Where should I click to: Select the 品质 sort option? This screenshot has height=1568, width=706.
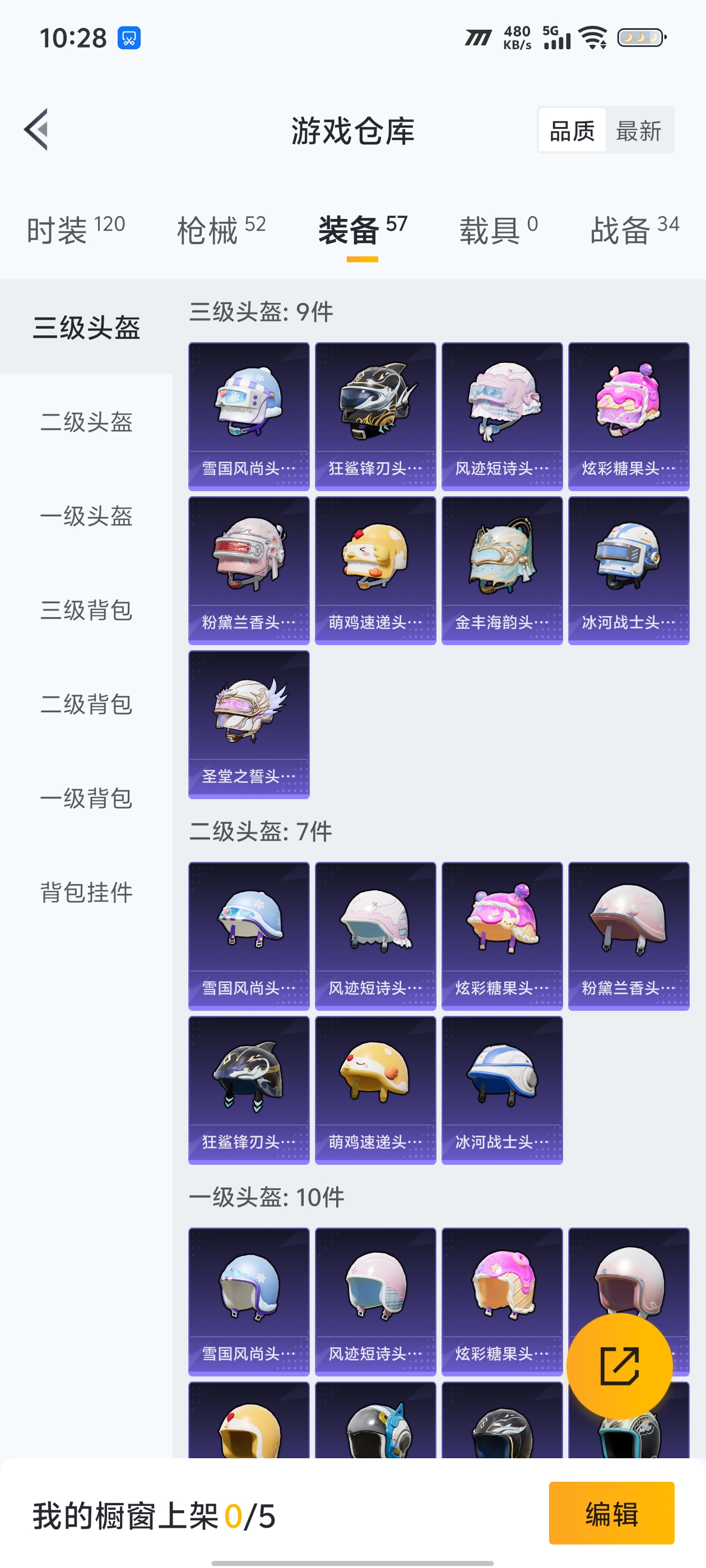pos(572,130)
